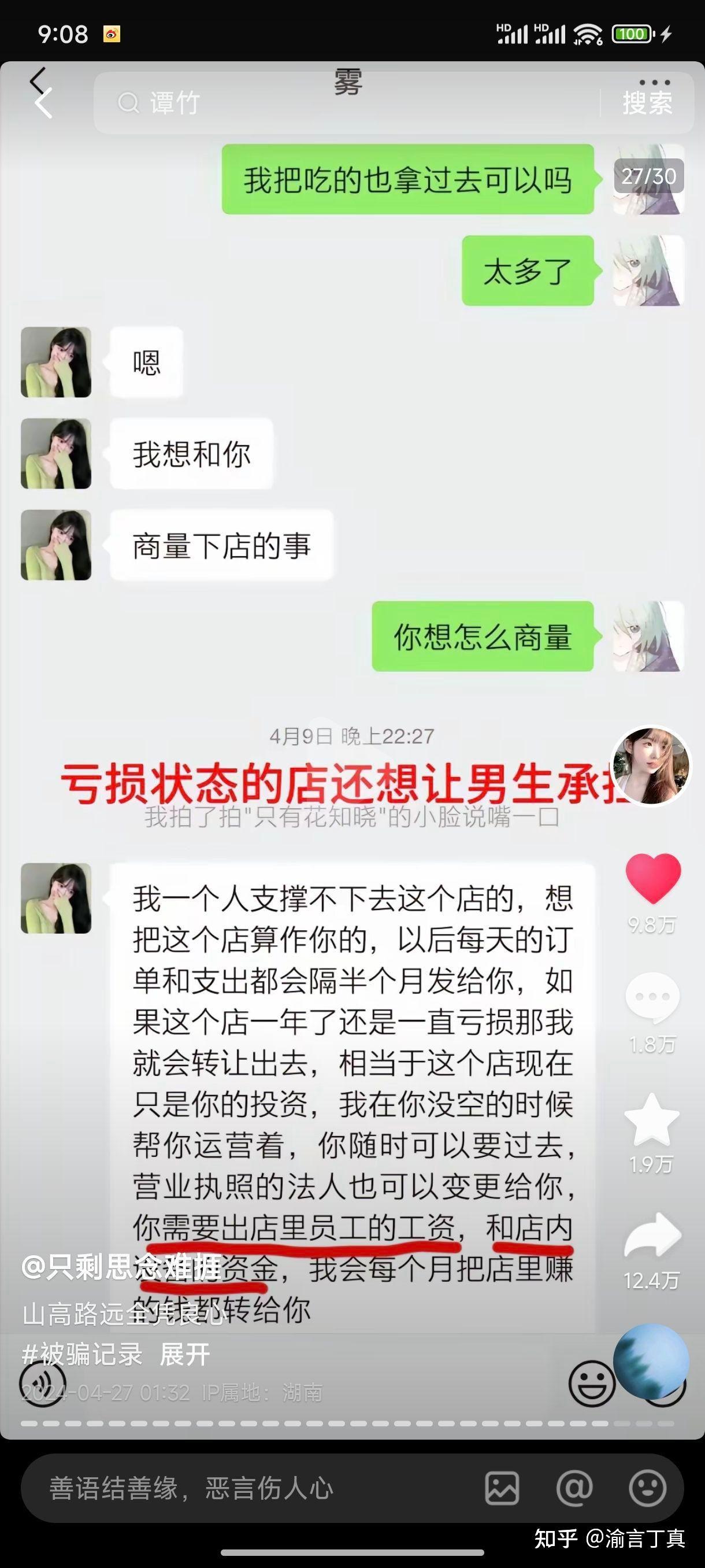705x1568 pixels.
Task: Open the spinning music disc
Action: click(x=651, y=1361)
